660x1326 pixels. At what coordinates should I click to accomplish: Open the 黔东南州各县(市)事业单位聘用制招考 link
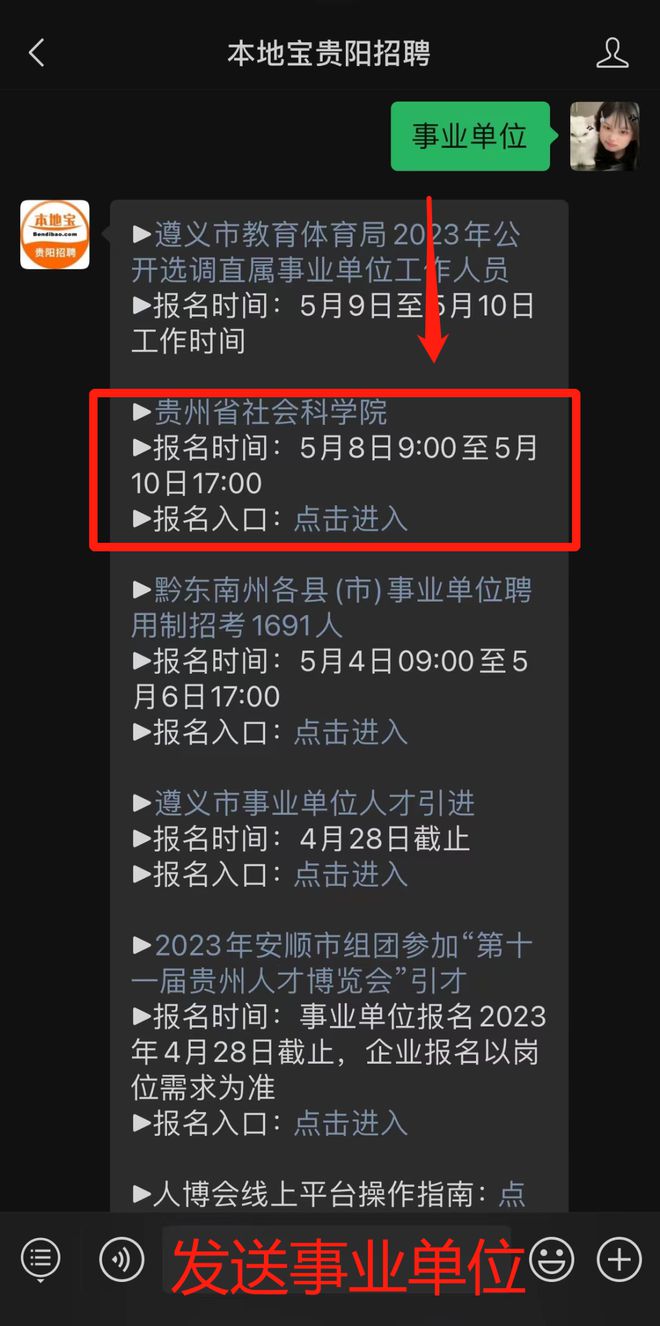tap(332, 607)
